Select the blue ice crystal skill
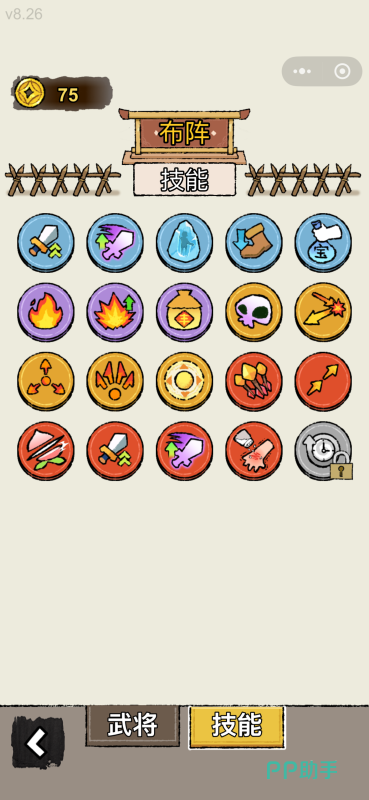The height and width of the screenshot is (800, 369). (x=184, y=242)
